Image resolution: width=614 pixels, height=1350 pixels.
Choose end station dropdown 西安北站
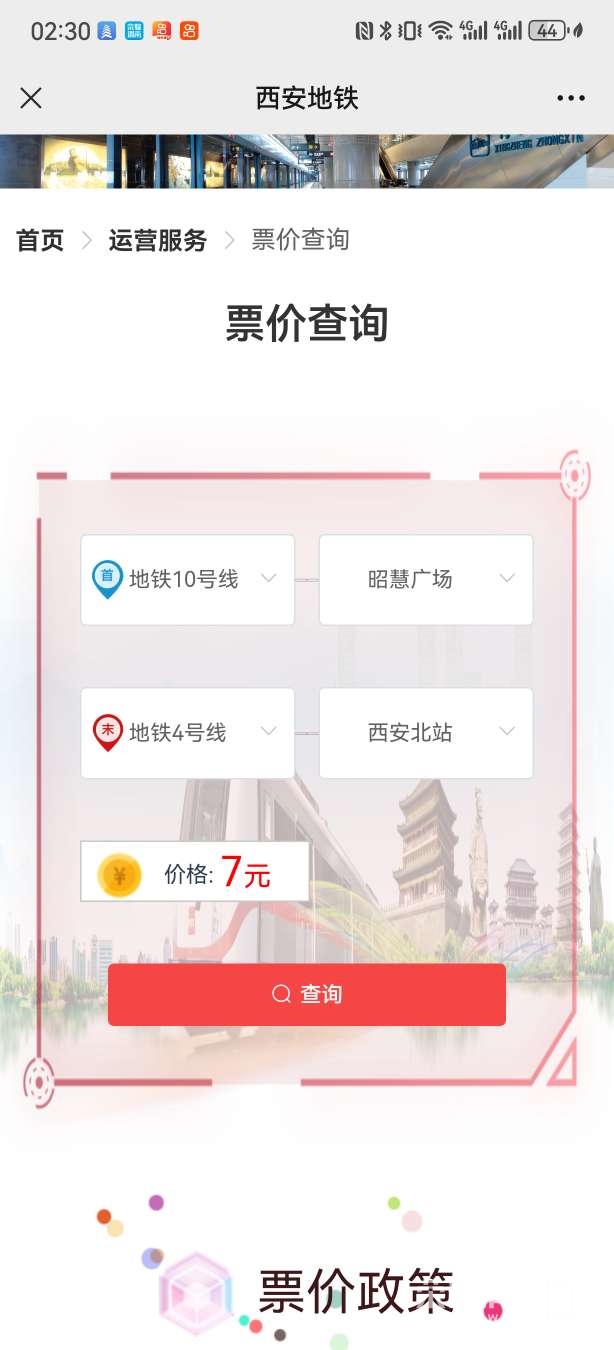(x=426, y=733)
